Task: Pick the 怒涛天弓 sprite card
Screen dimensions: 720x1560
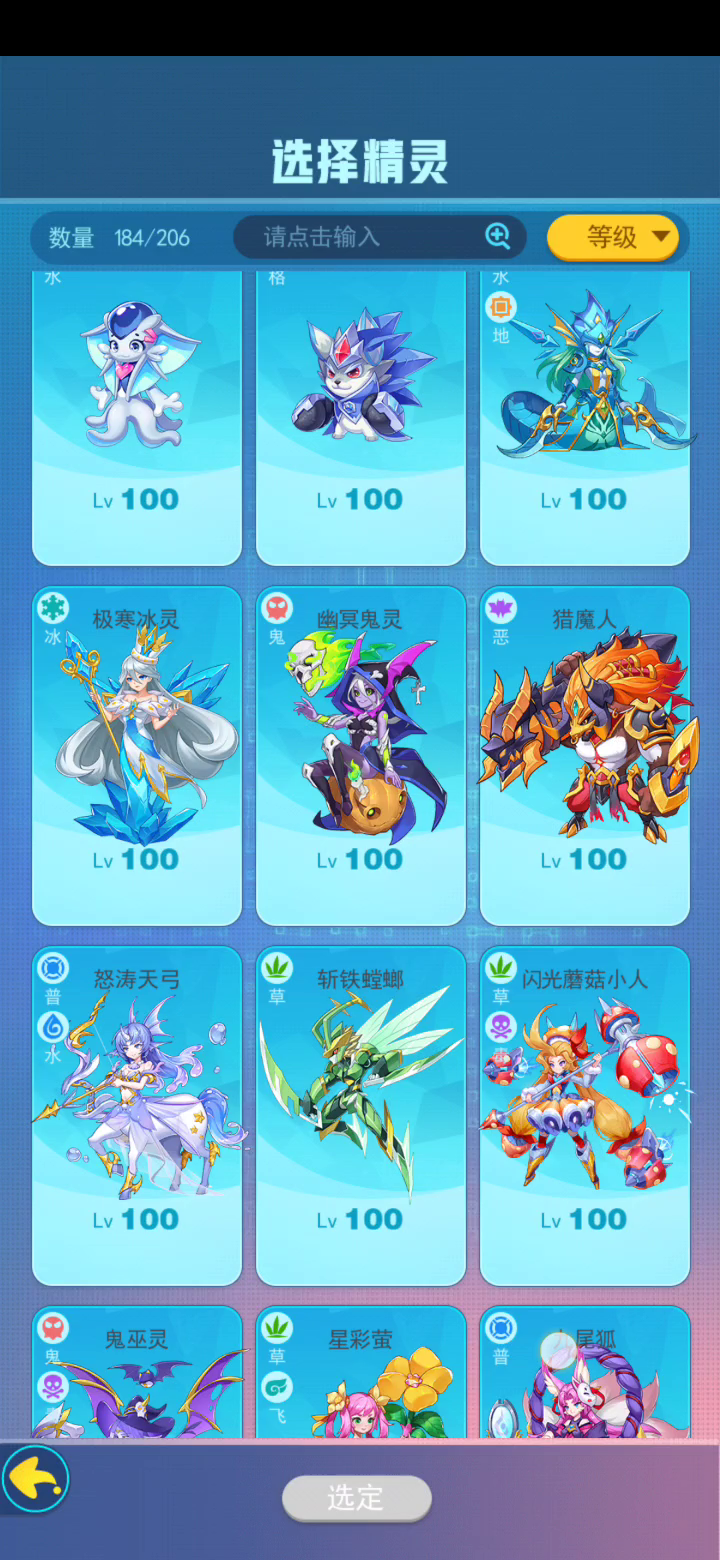Action: pos(137,1116)
